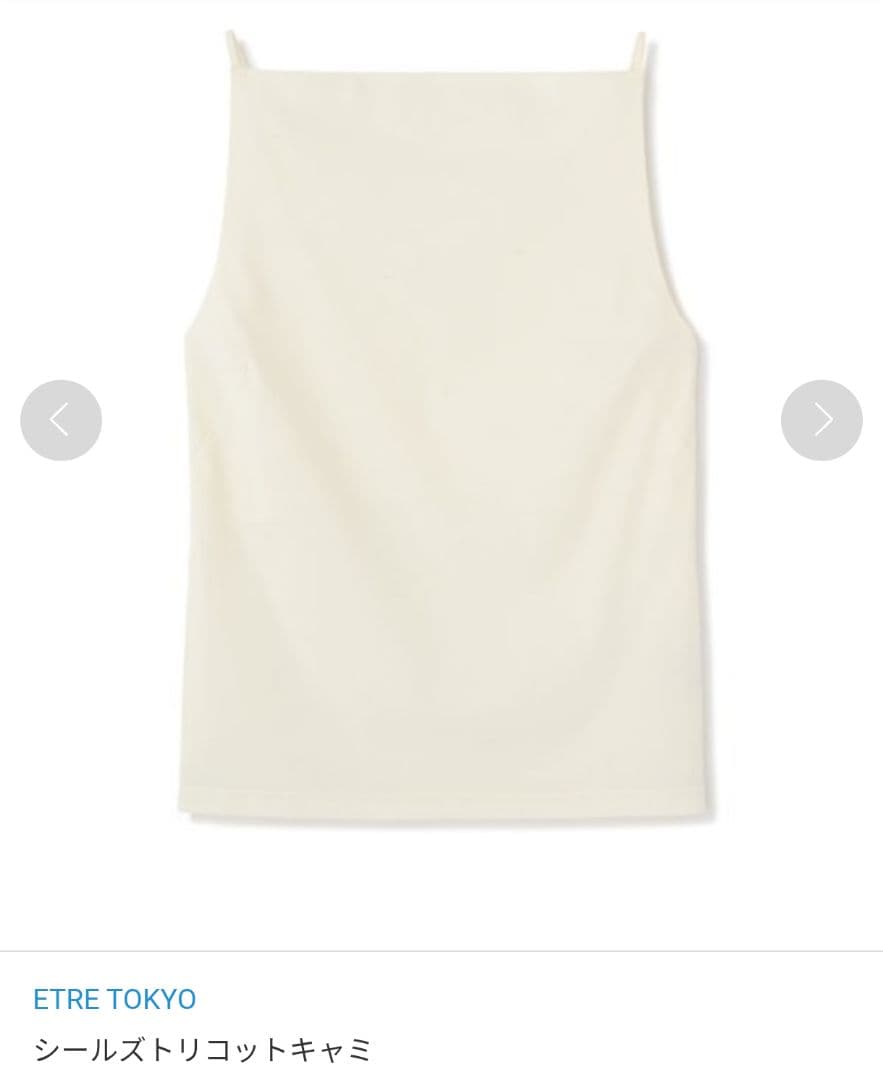Open the ETRE TOKYO brand link
This screenshot has width=883, height=1080.
(x=115, y=999)
